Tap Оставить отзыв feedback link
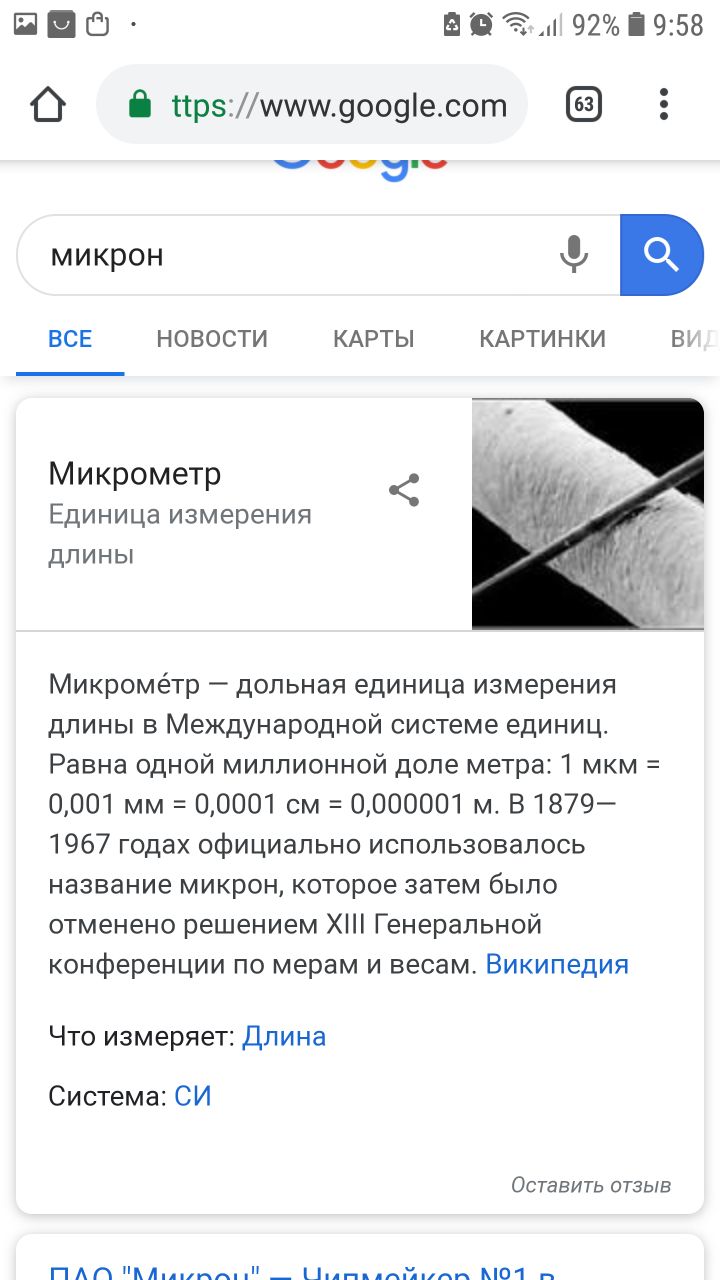Screen dimensions: 720x1280 590,1185
